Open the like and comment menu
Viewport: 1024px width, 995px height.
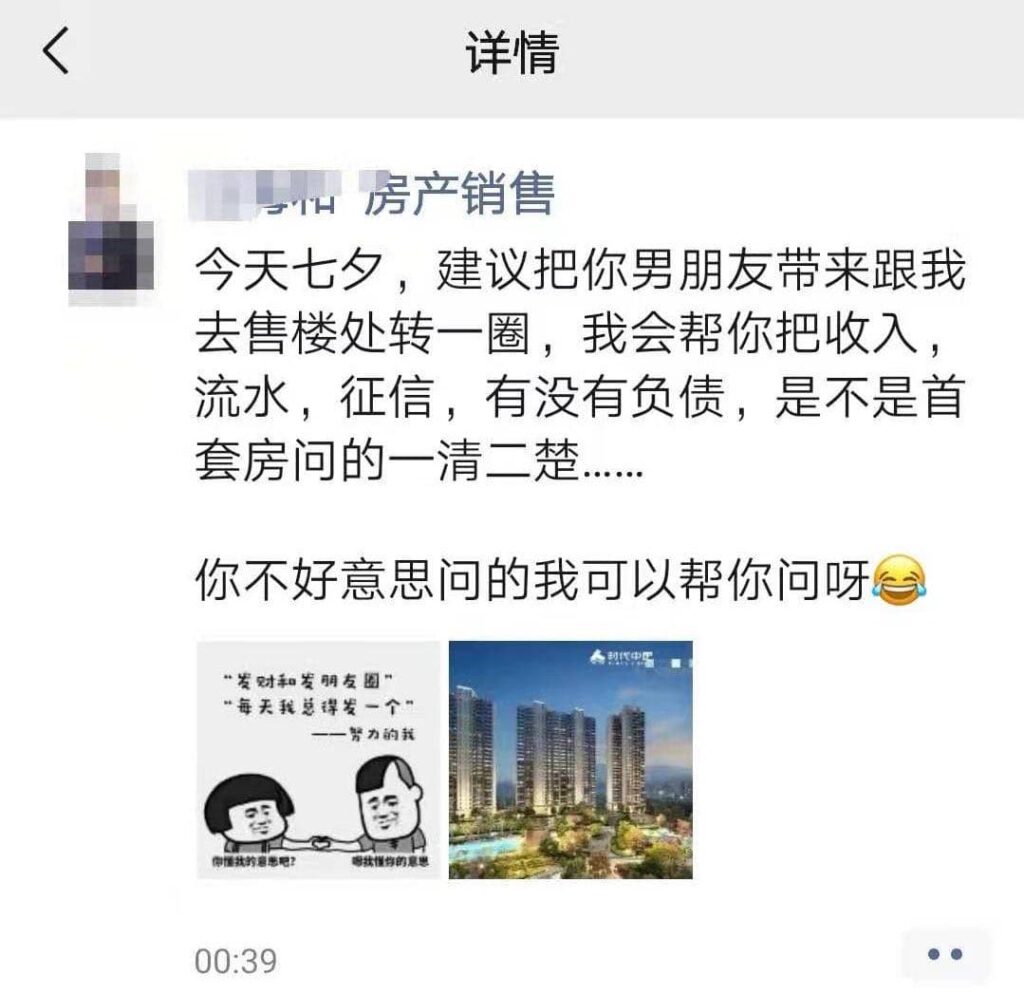click(x=944, y=954)
